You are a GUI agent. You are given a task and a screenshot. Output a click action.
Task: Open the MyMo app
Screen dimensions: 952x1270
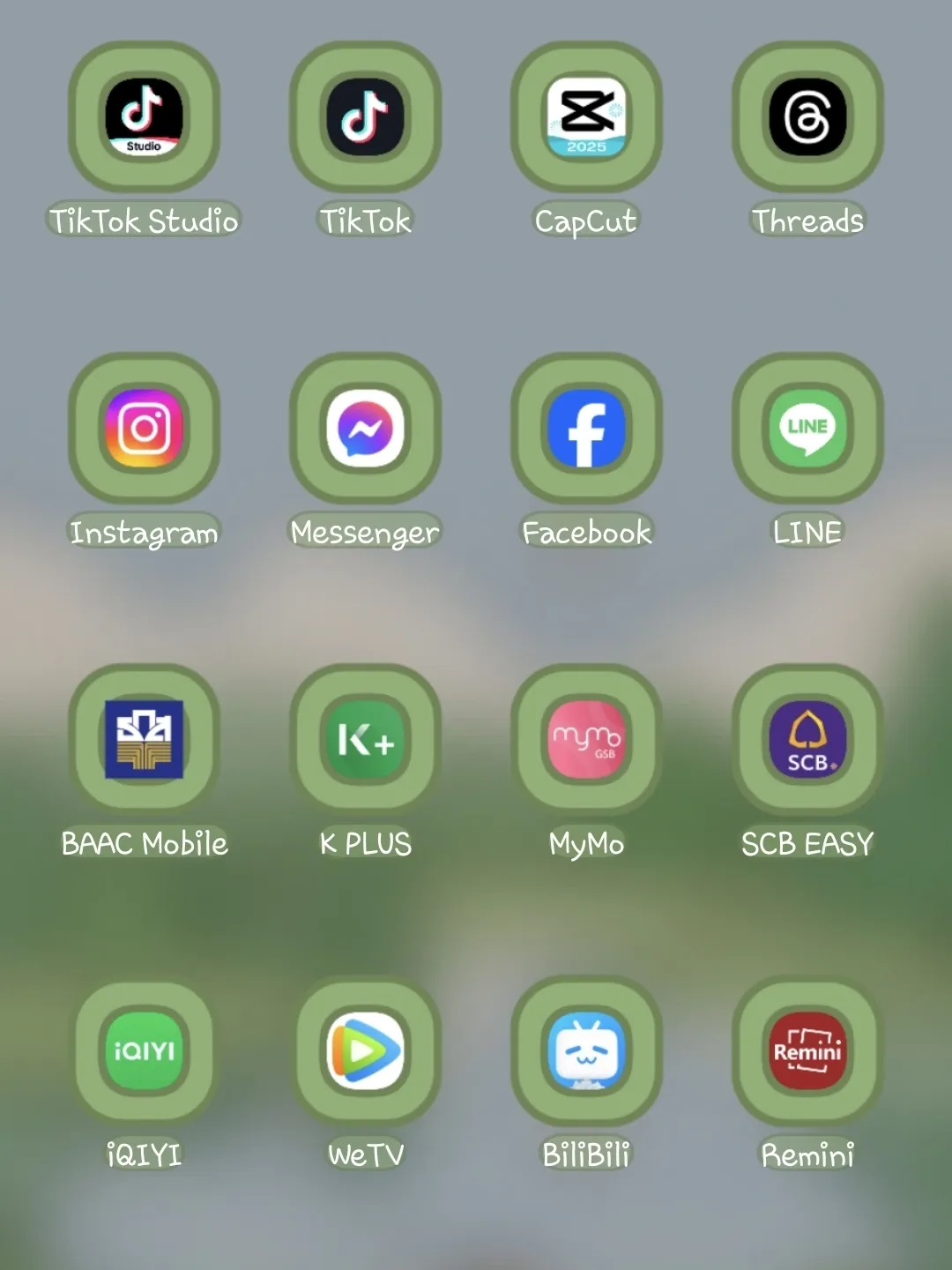(587, 739)
